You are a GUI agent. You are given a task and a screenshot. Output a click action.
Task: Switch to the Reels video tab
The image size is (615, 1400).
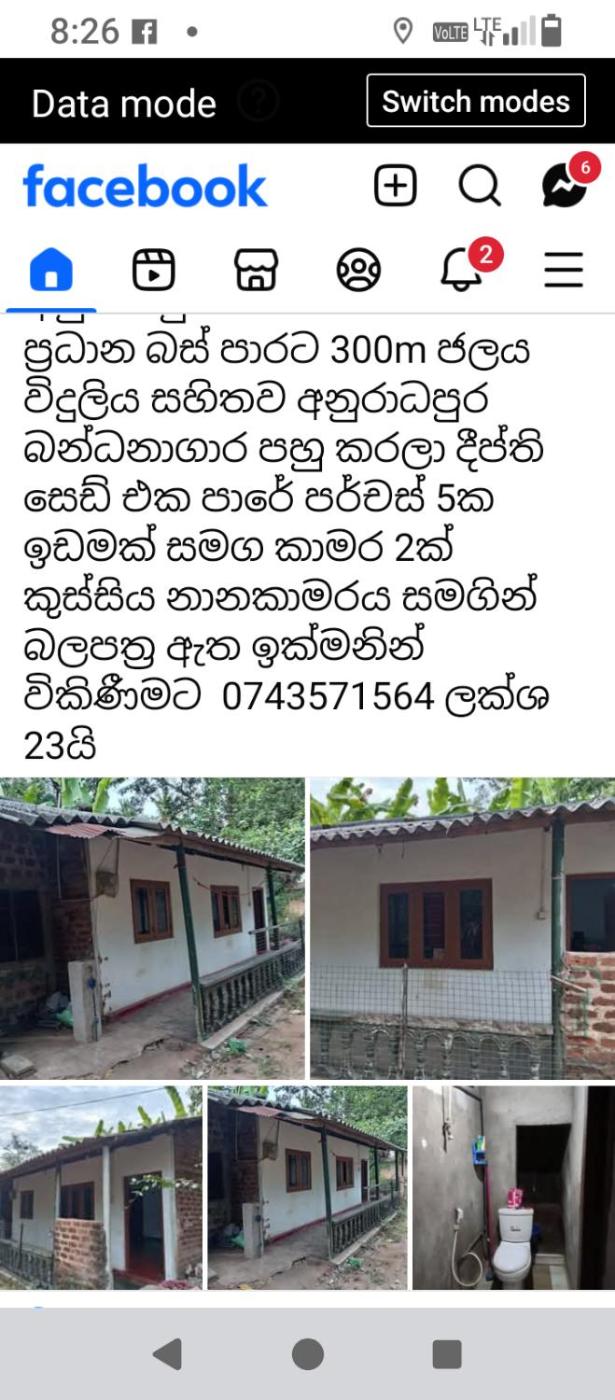click(153, 270)
